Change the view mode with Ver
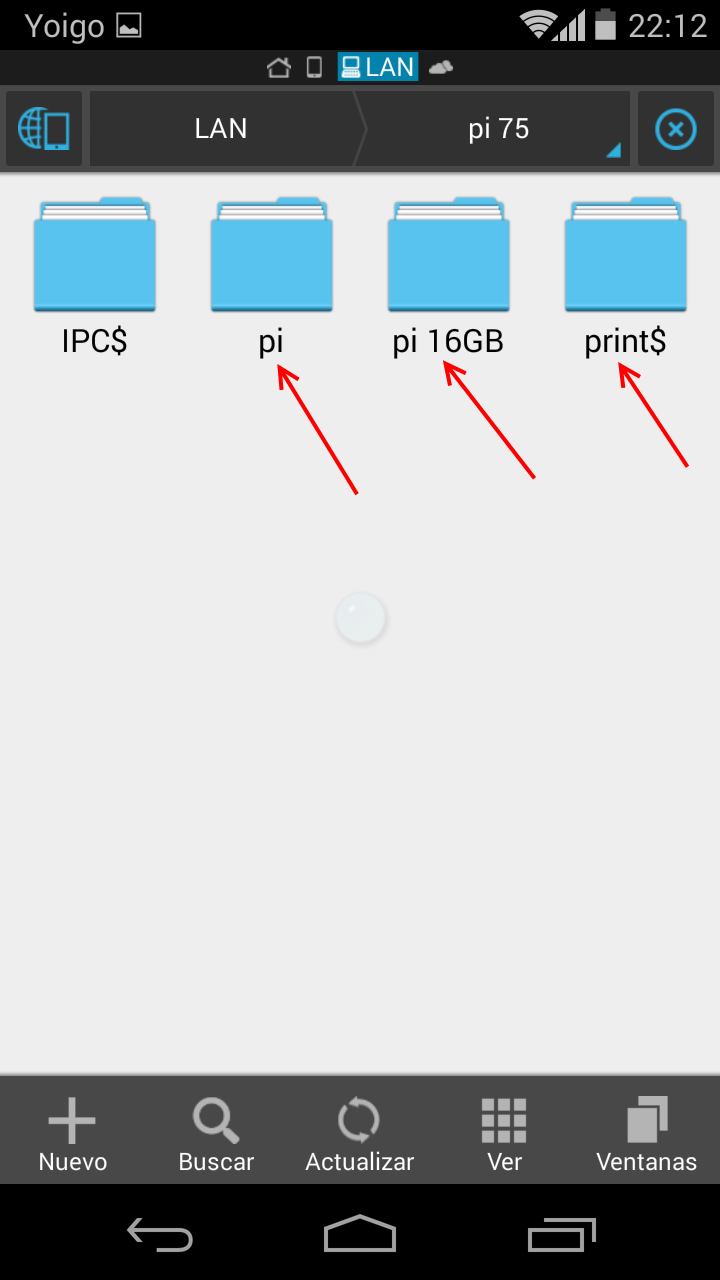The width and height of the screenshot is (720, 1280). (504, 1133)
